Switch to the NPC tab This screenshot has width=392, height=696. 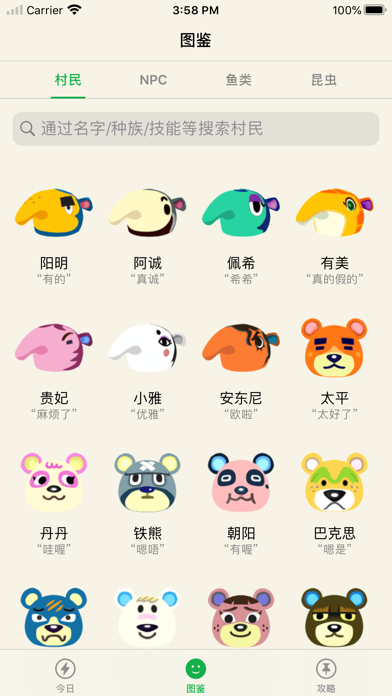(x=153, y=80)
